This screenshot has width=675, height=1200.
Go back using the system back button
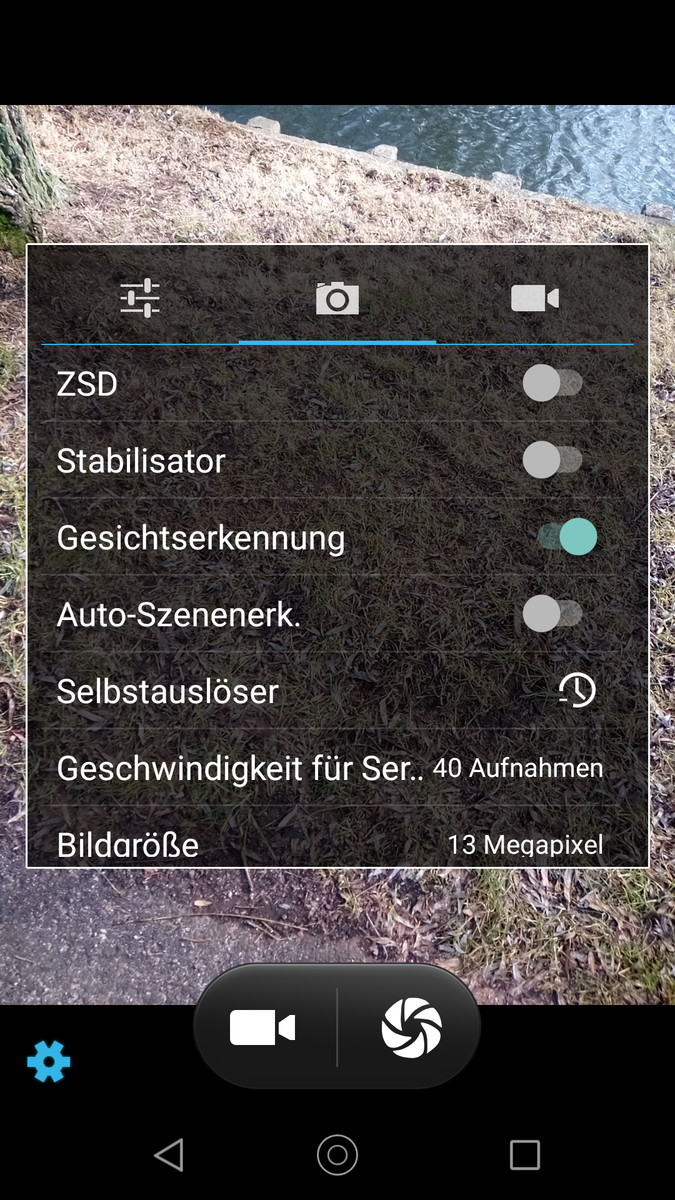coord(169,1155)
